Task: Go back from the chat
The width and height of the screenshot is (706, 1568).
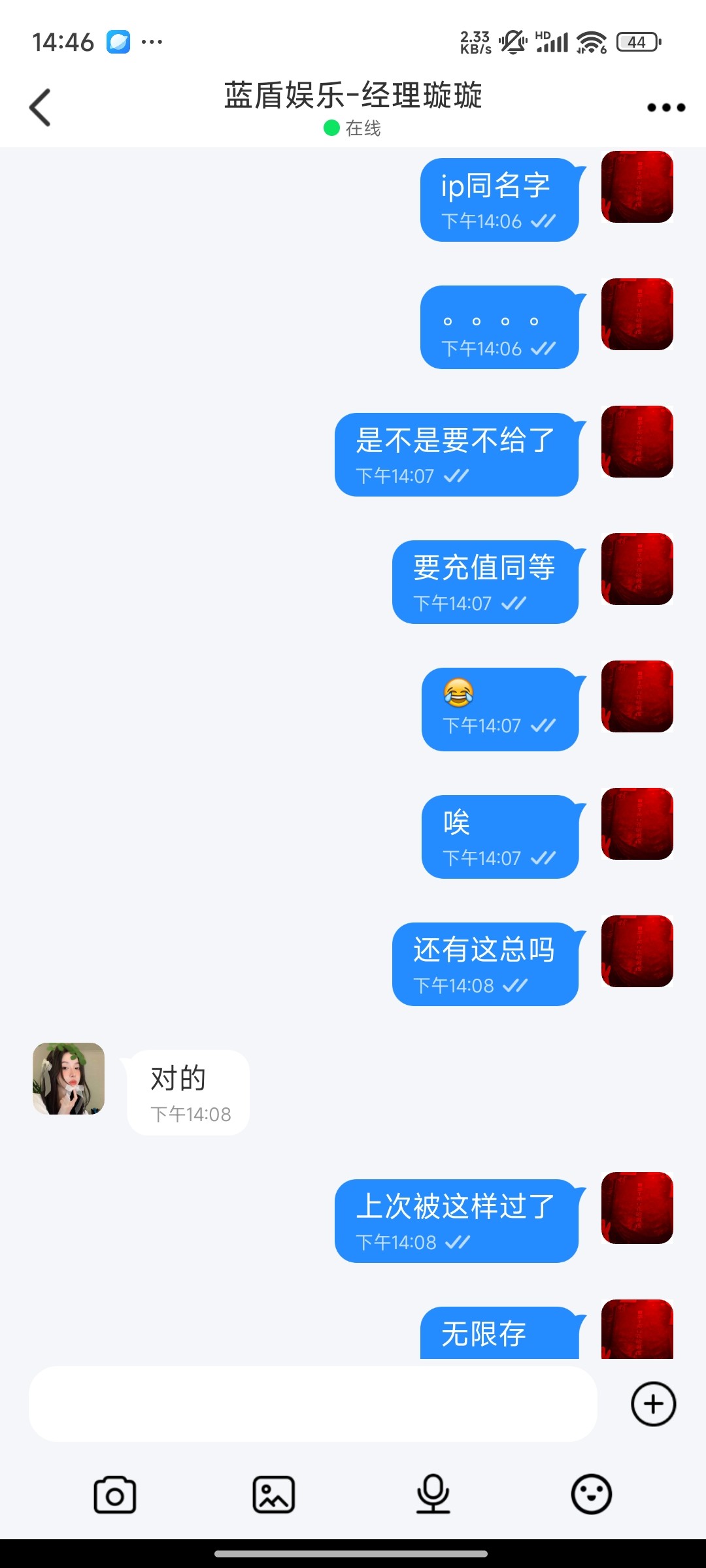Action: click(41, 107)
